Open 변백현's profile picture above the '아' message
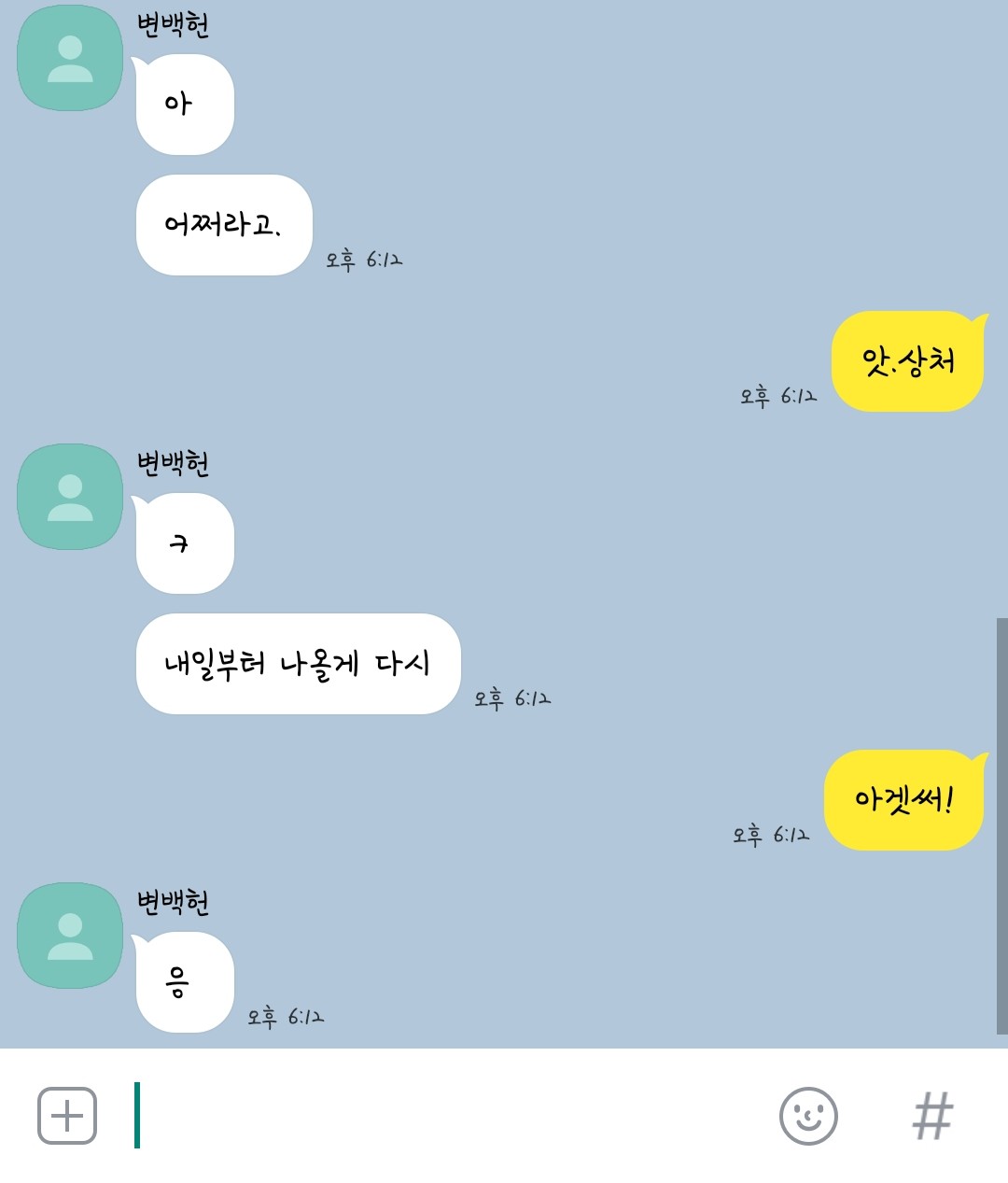 point(70,58)
